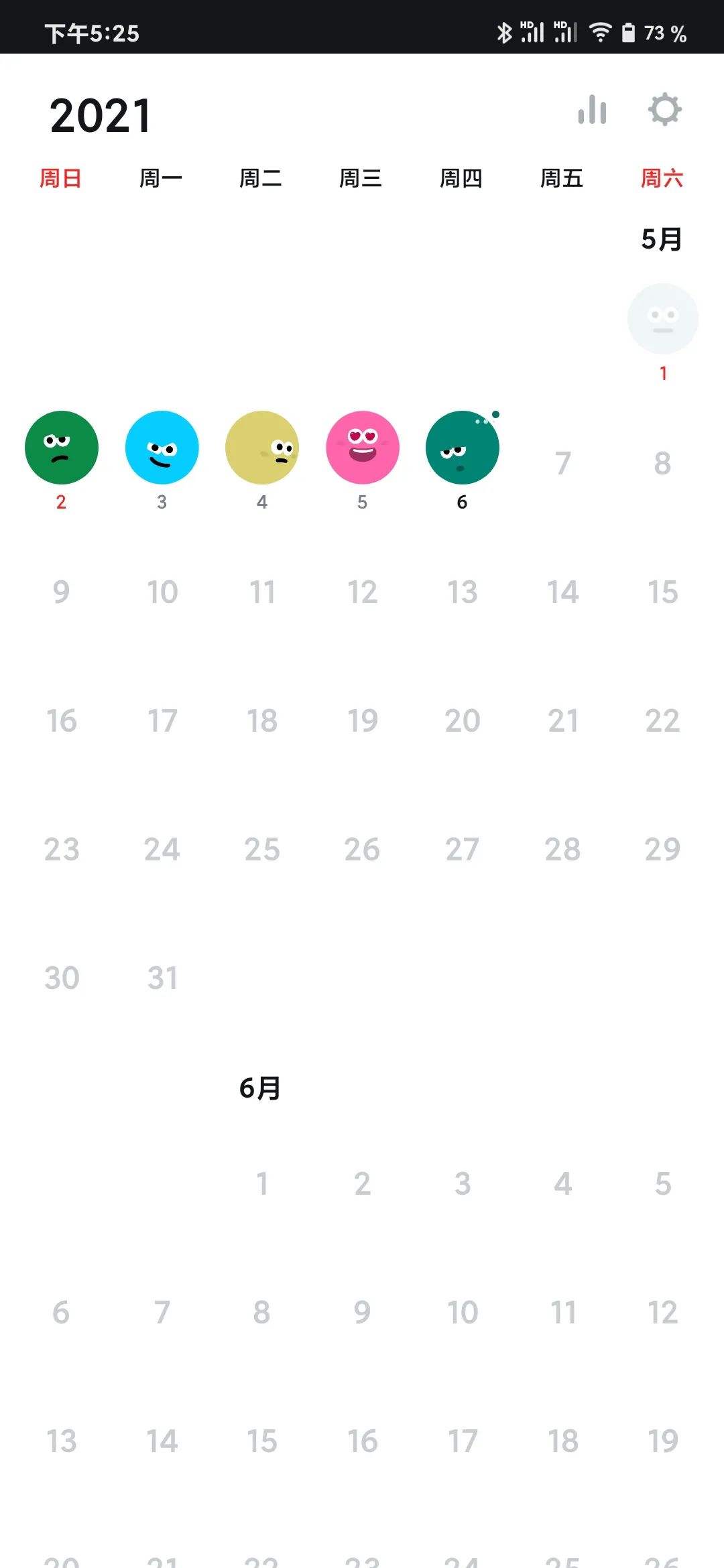Open the yellow mood entry for May 4
Screen dimensions: 724x1568
pyautogui.click(x=261, y=448)
